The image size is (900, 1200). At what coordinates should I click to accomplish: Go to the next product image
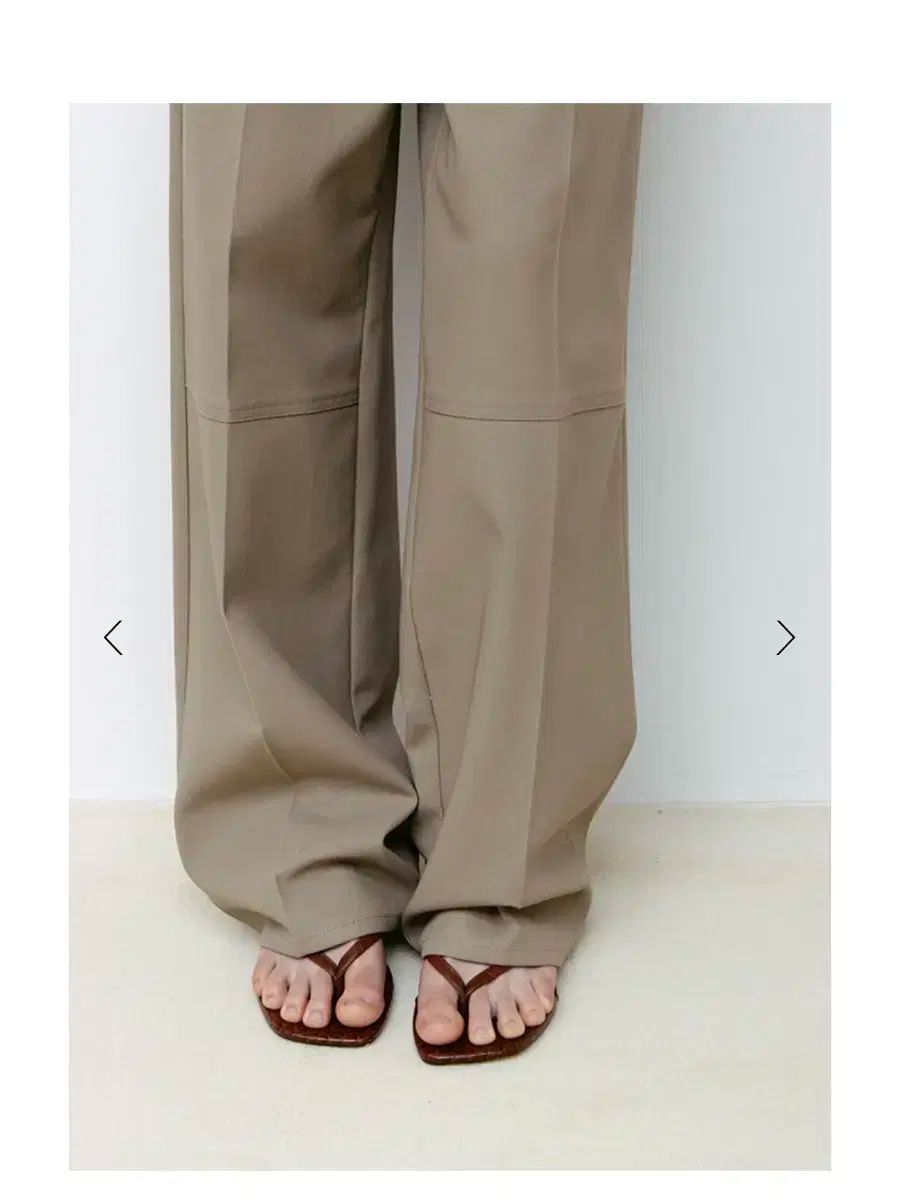tap(786, 637)
